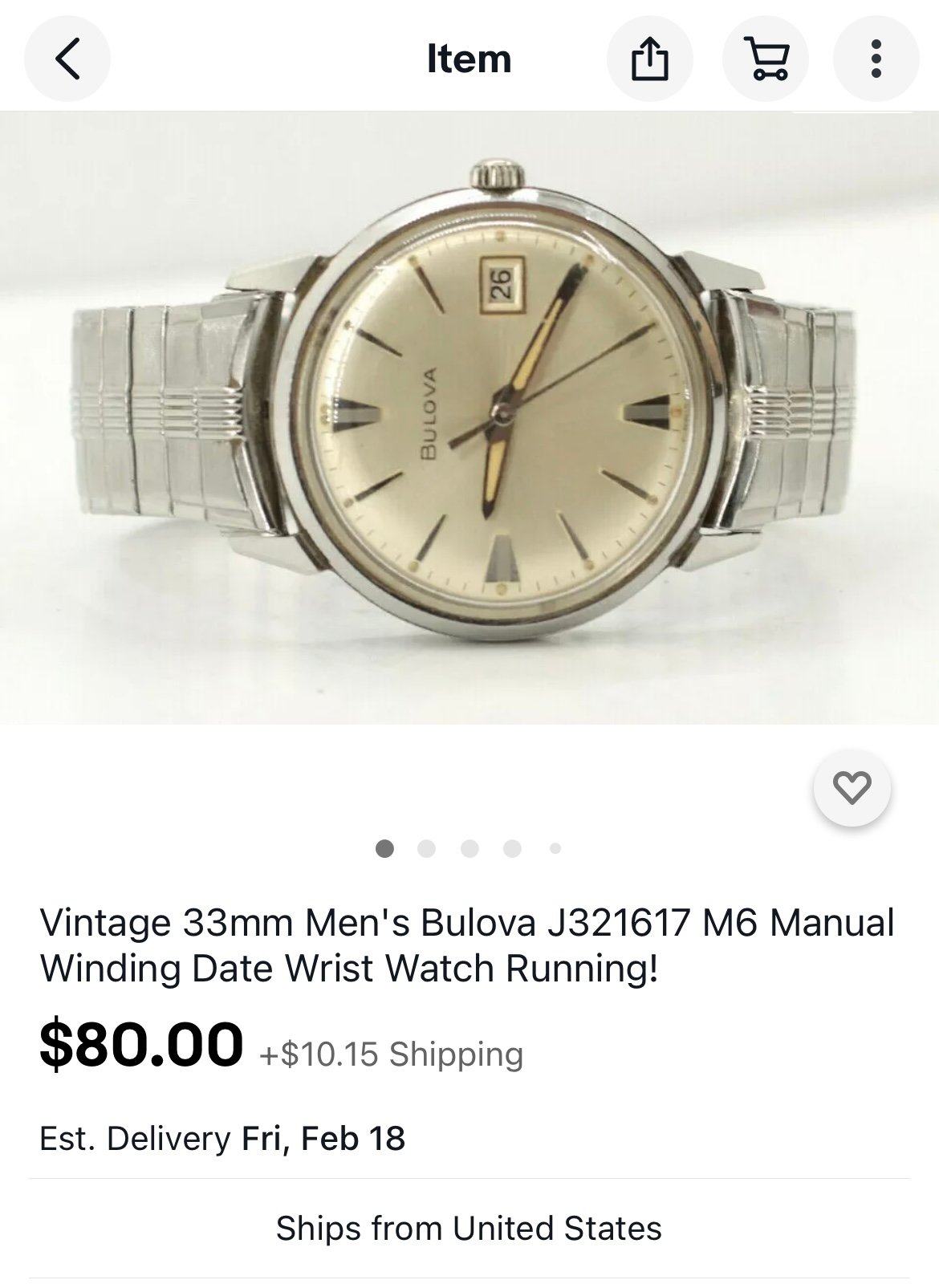Add this watch to your watchlist with the heart

pos(852,788)
